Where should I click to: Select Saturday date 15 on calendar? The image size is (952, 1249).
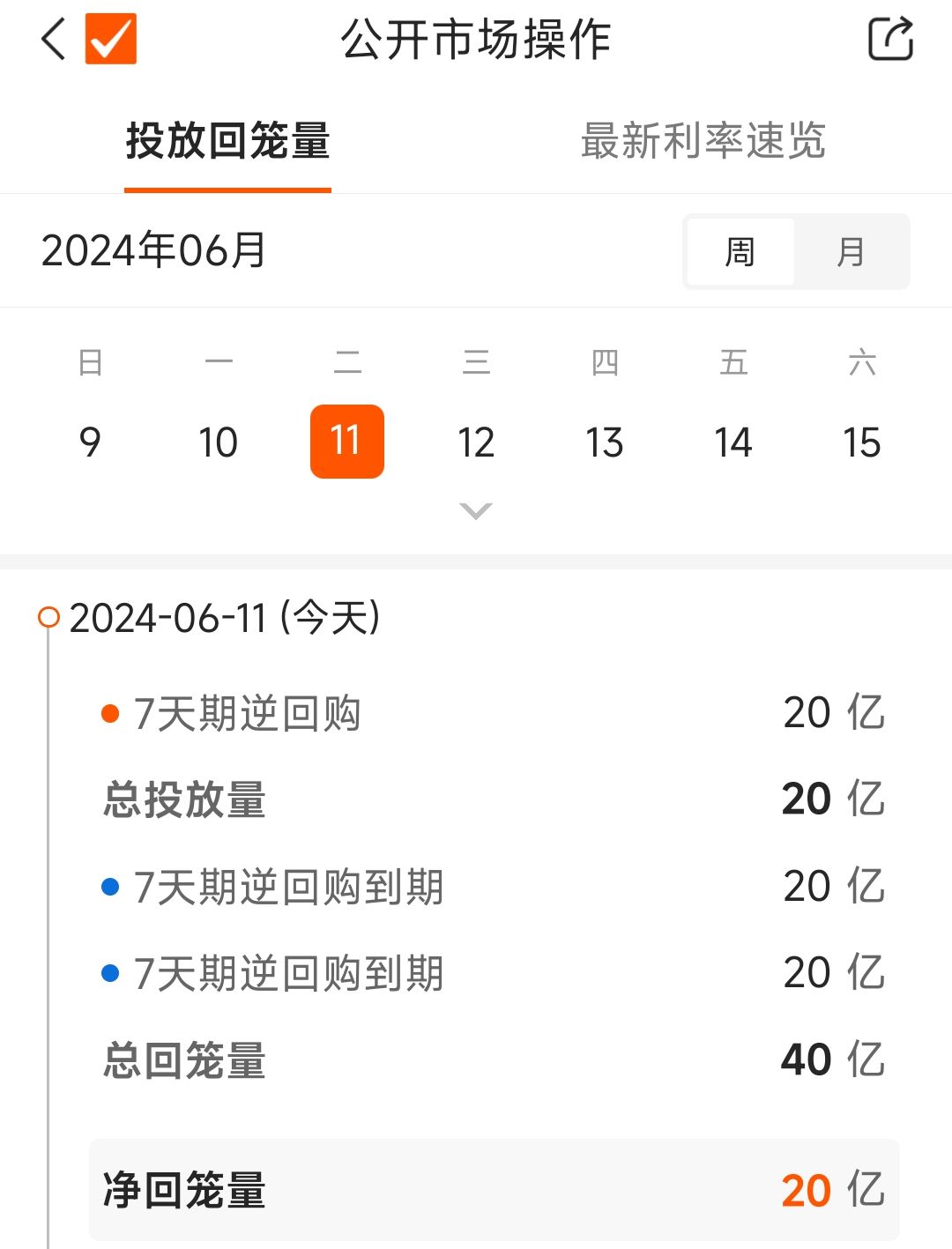tap(862, 441)
